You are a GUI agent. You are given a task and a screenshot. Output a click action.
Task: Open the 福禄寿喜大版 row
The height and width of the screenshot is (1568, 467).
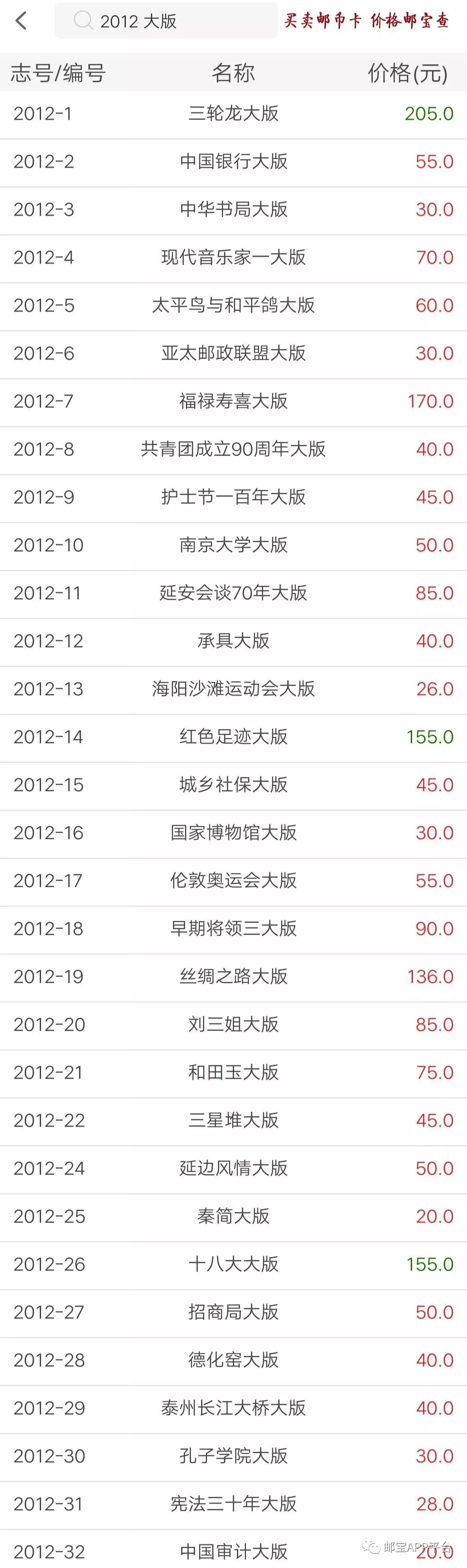click(x=233, y=402)
